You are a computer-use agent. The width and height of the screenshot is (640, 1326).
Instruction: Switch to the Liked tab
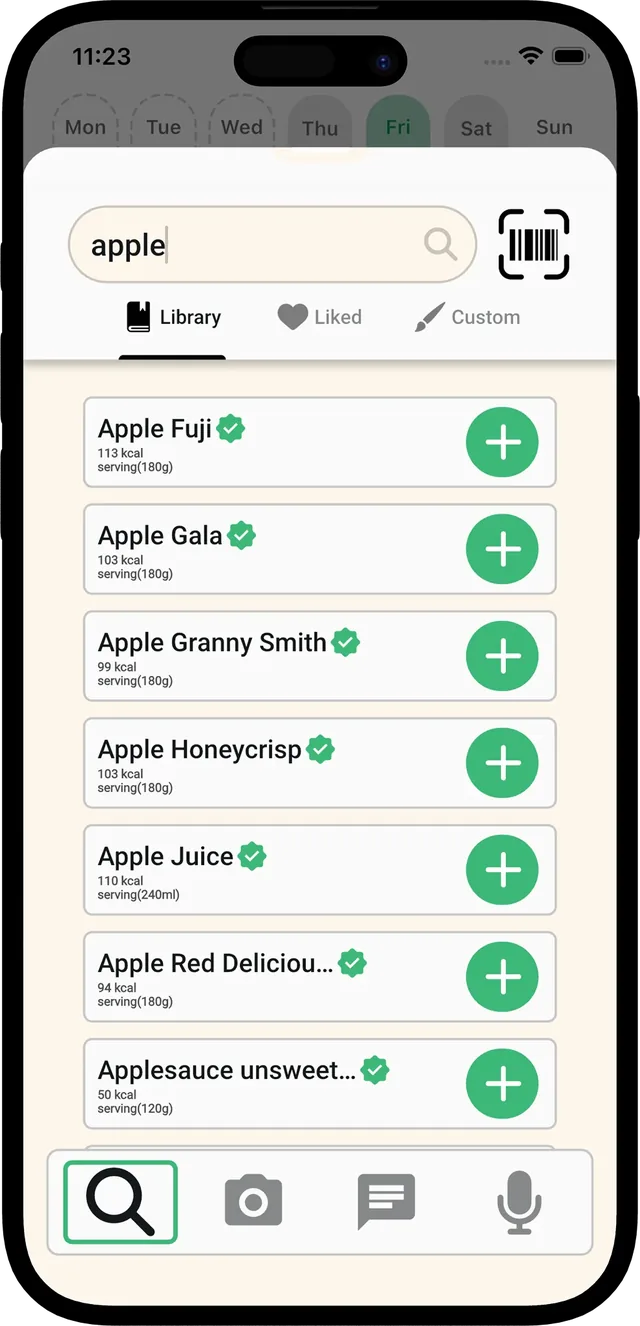(320, 317)
